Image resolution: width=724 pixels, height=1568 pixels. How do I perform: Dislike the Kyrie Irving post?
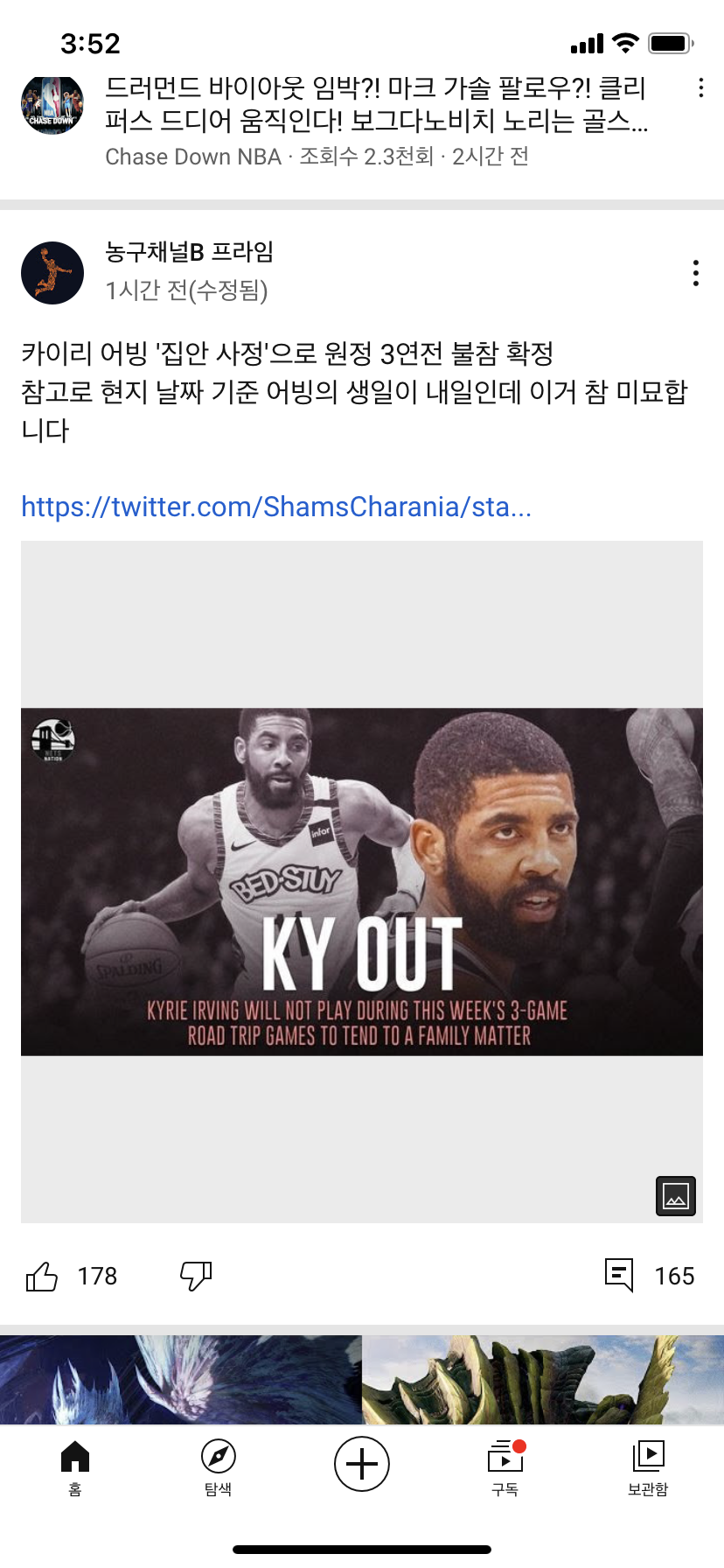point(196,1277)
